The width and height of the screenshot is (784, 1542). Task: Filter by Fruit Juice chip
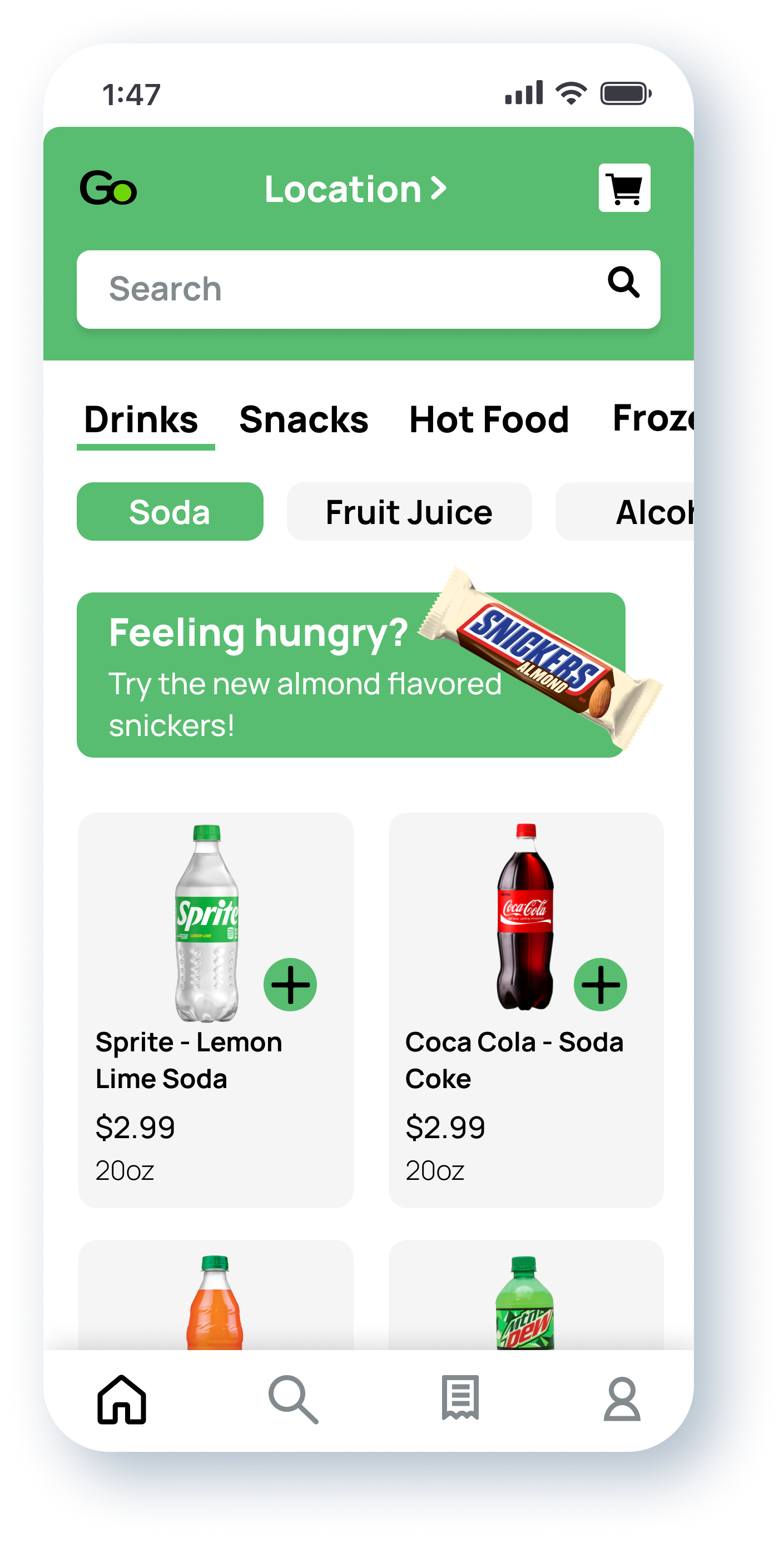(x=409, y=512)
